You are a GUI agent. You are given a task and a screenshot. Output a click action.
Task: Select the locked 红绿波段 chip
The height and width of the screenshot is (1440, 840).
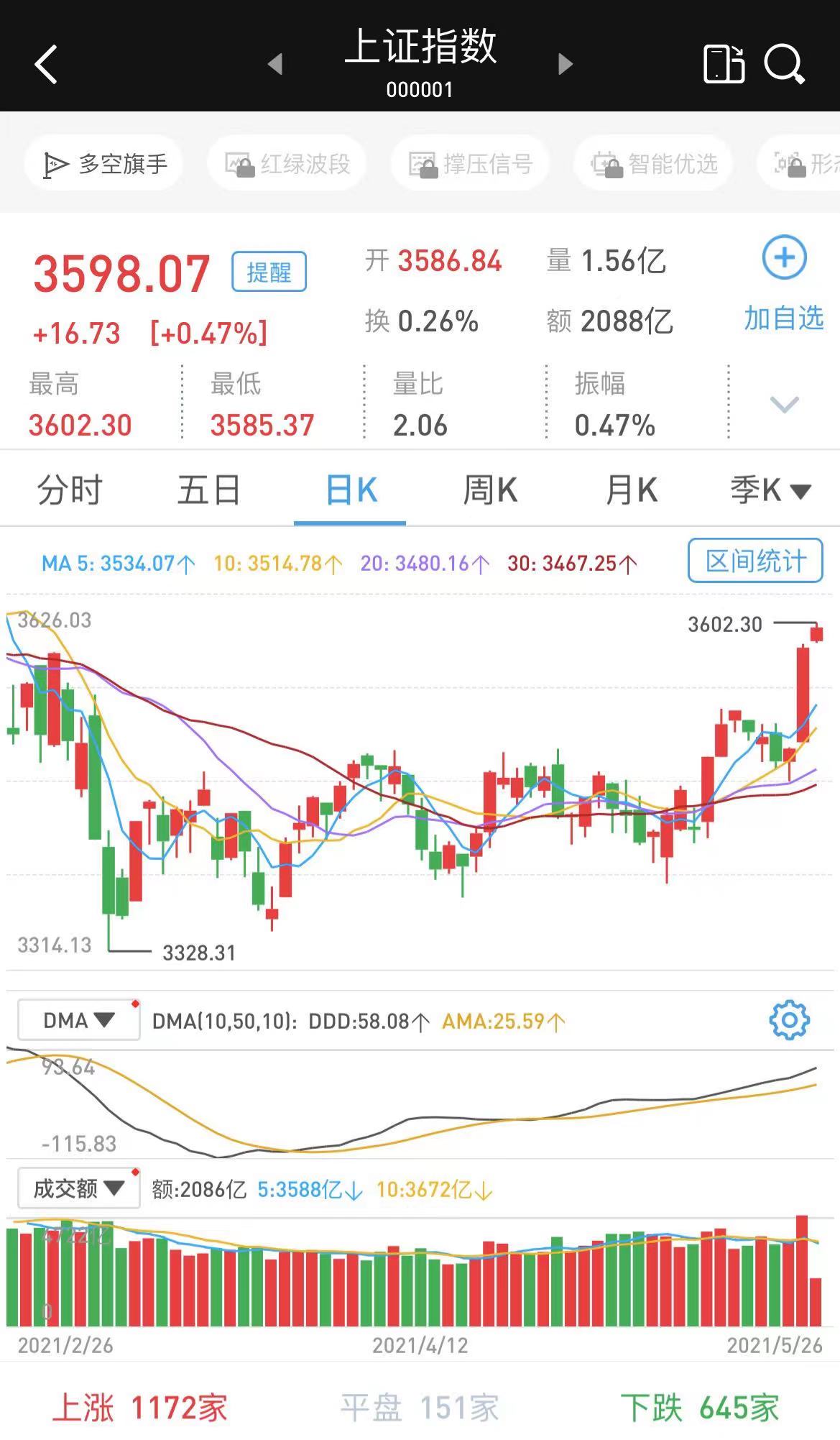click(x=287, y=164)
